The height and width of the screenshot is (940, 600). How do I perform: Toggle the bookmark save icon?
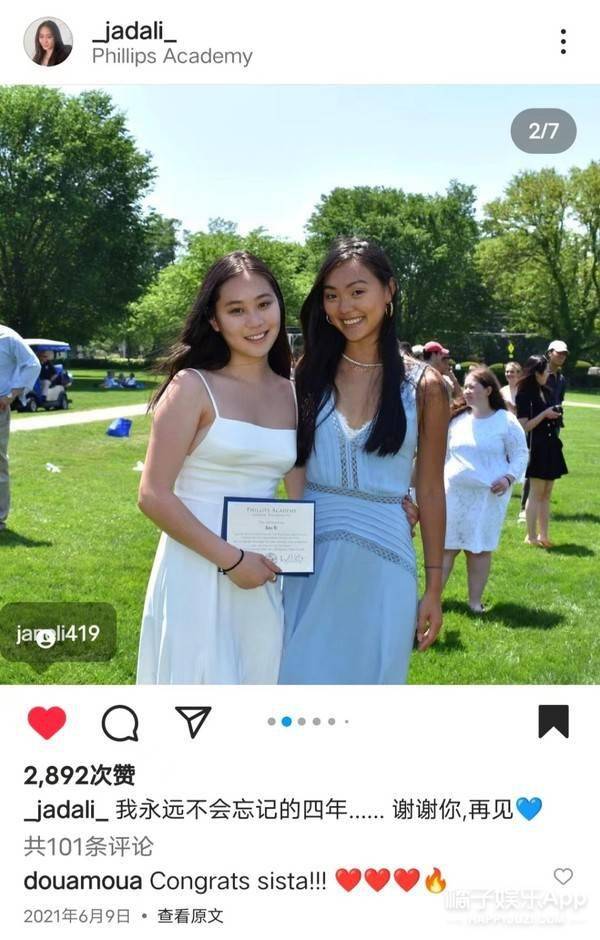553,721
